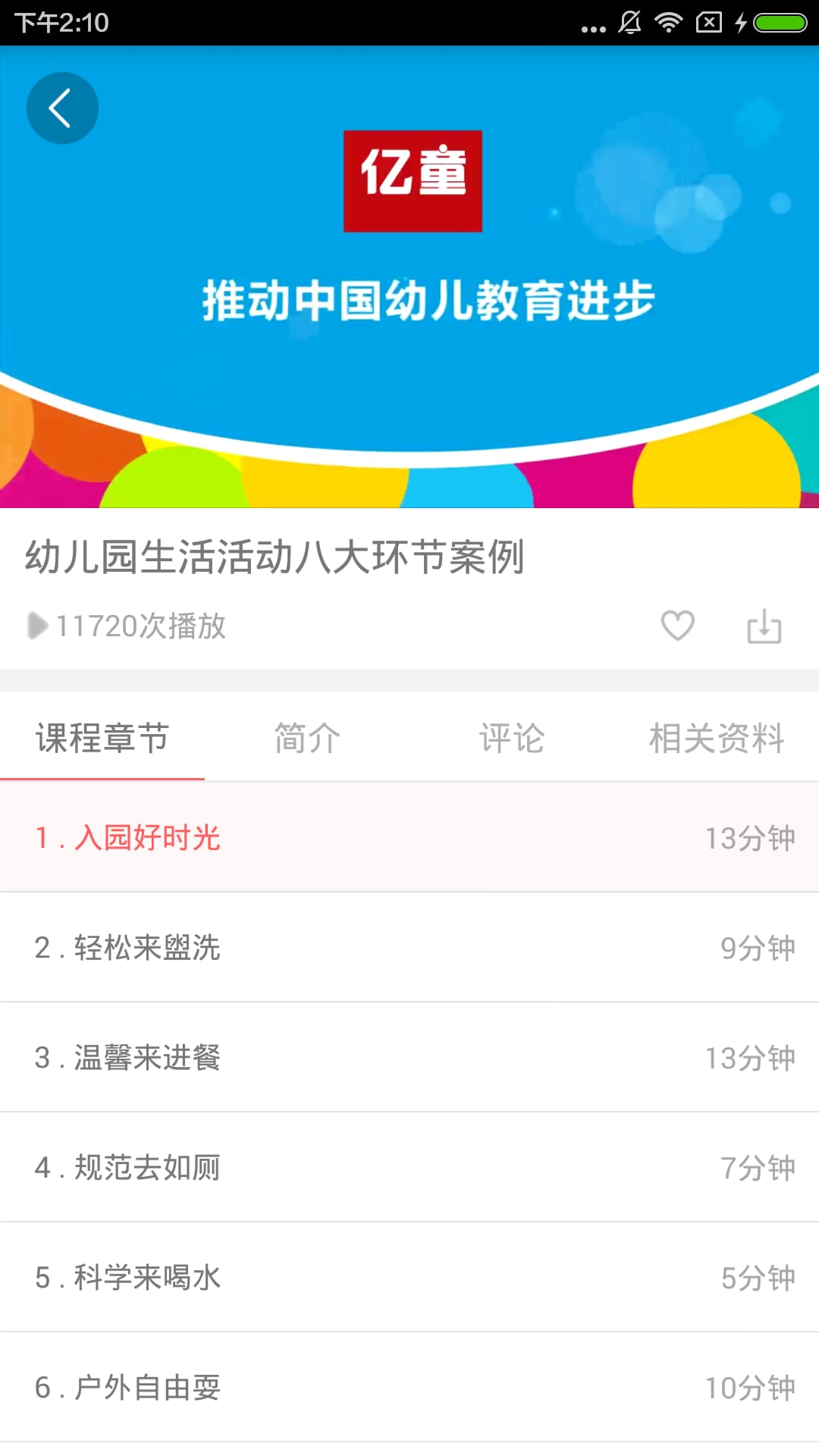Play chapter 1 入园好时光
This screenshot has height=1456, width=819.
(409, 837)
